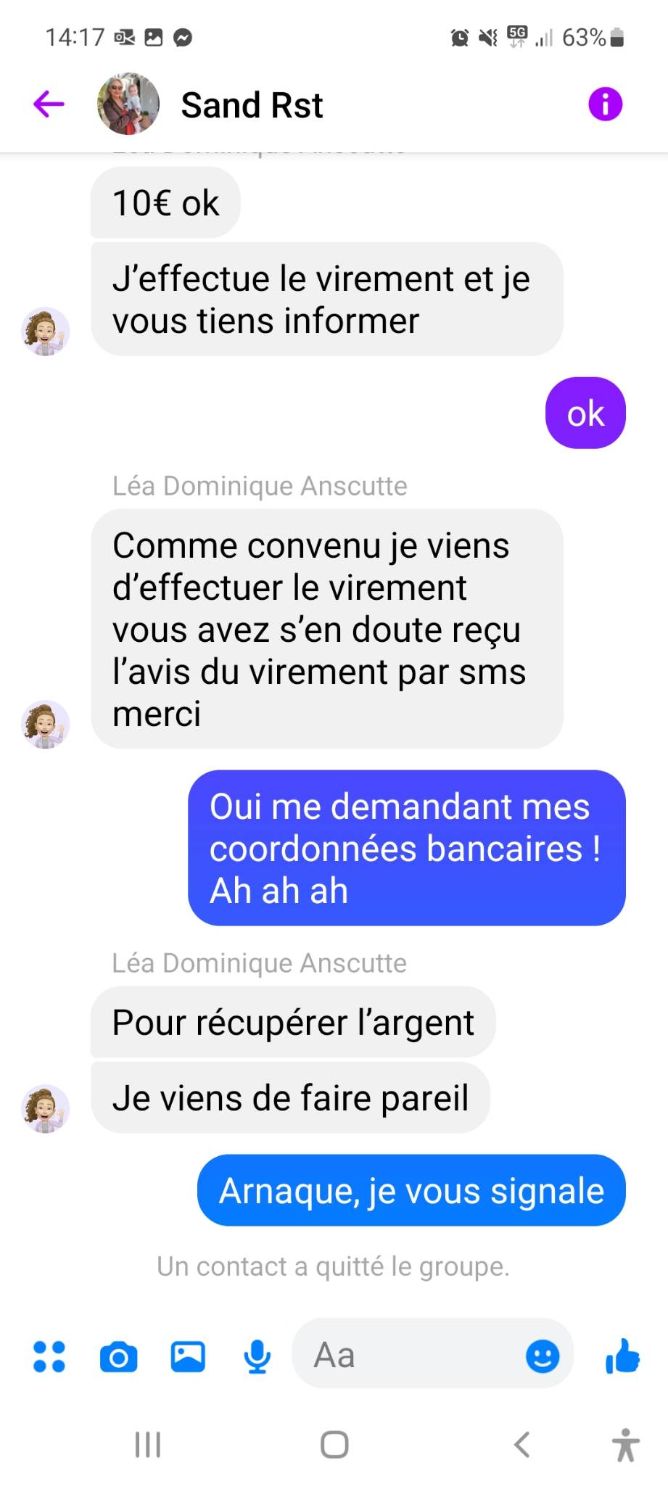The height and width of the screenshot is (1485, 668).
Task: Open the gallery image picker
Action: pos(188,1356)
